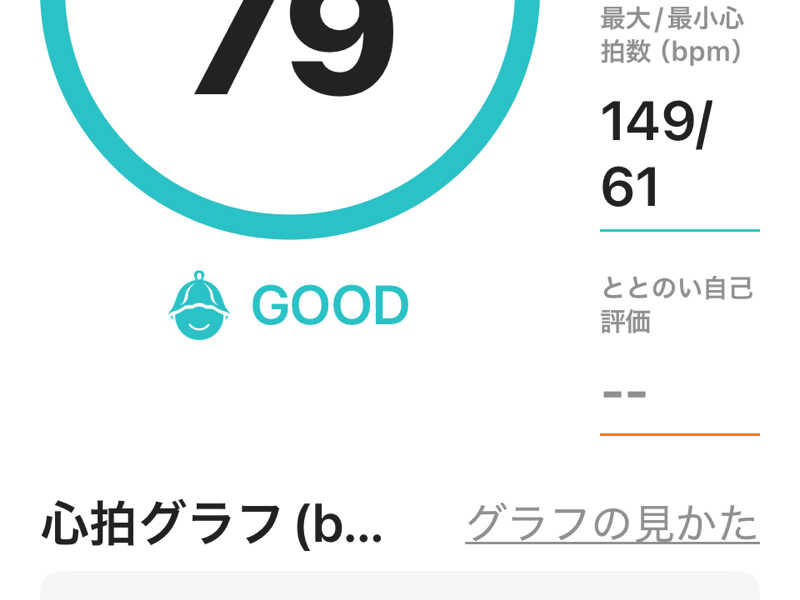This screenshot has height=600, width=800.
Task: Open the グラフの見かた link
Action: pos(612,524)
